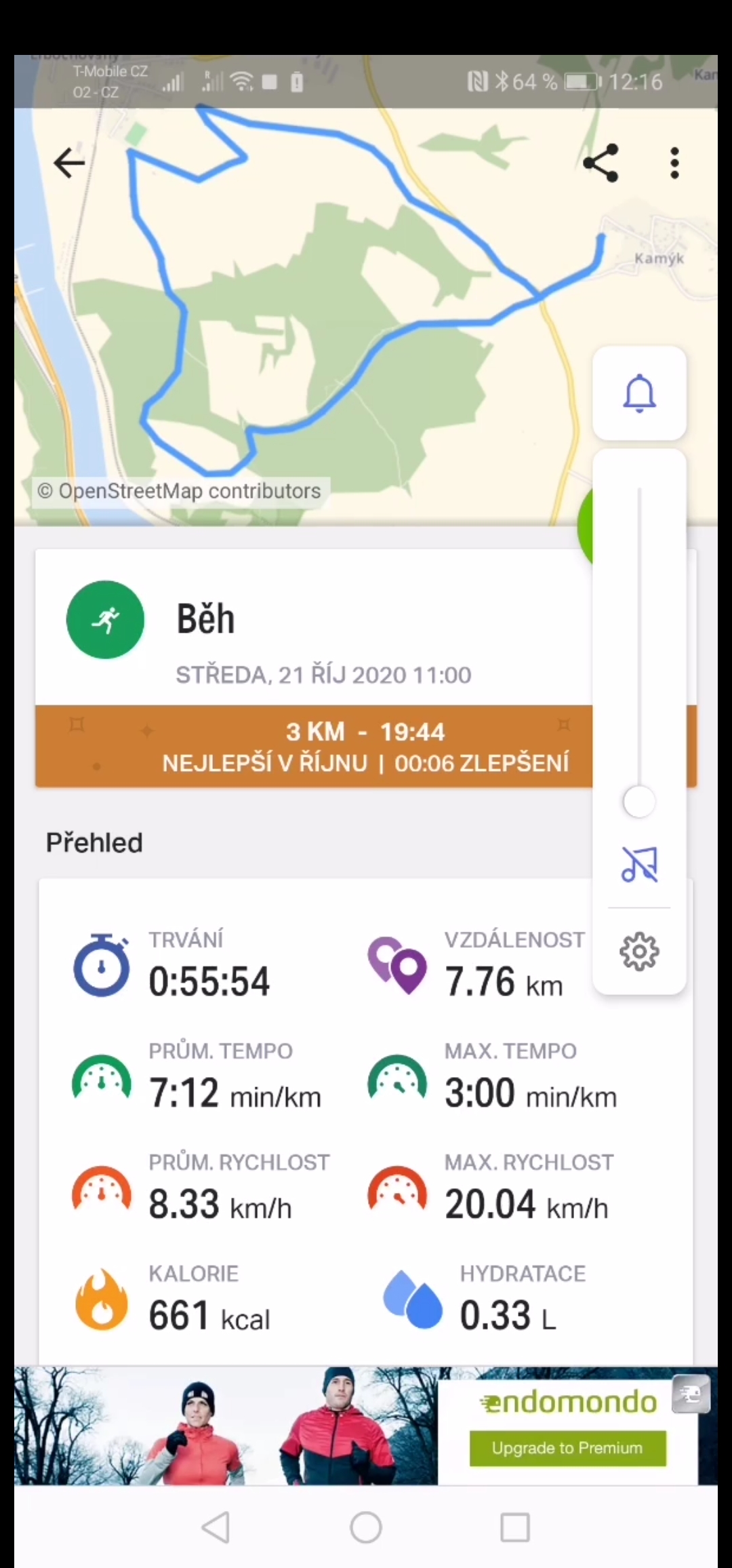732x1568 pixels.
Task: Tap the bell in the volume panel
Action: coord(639,393)
